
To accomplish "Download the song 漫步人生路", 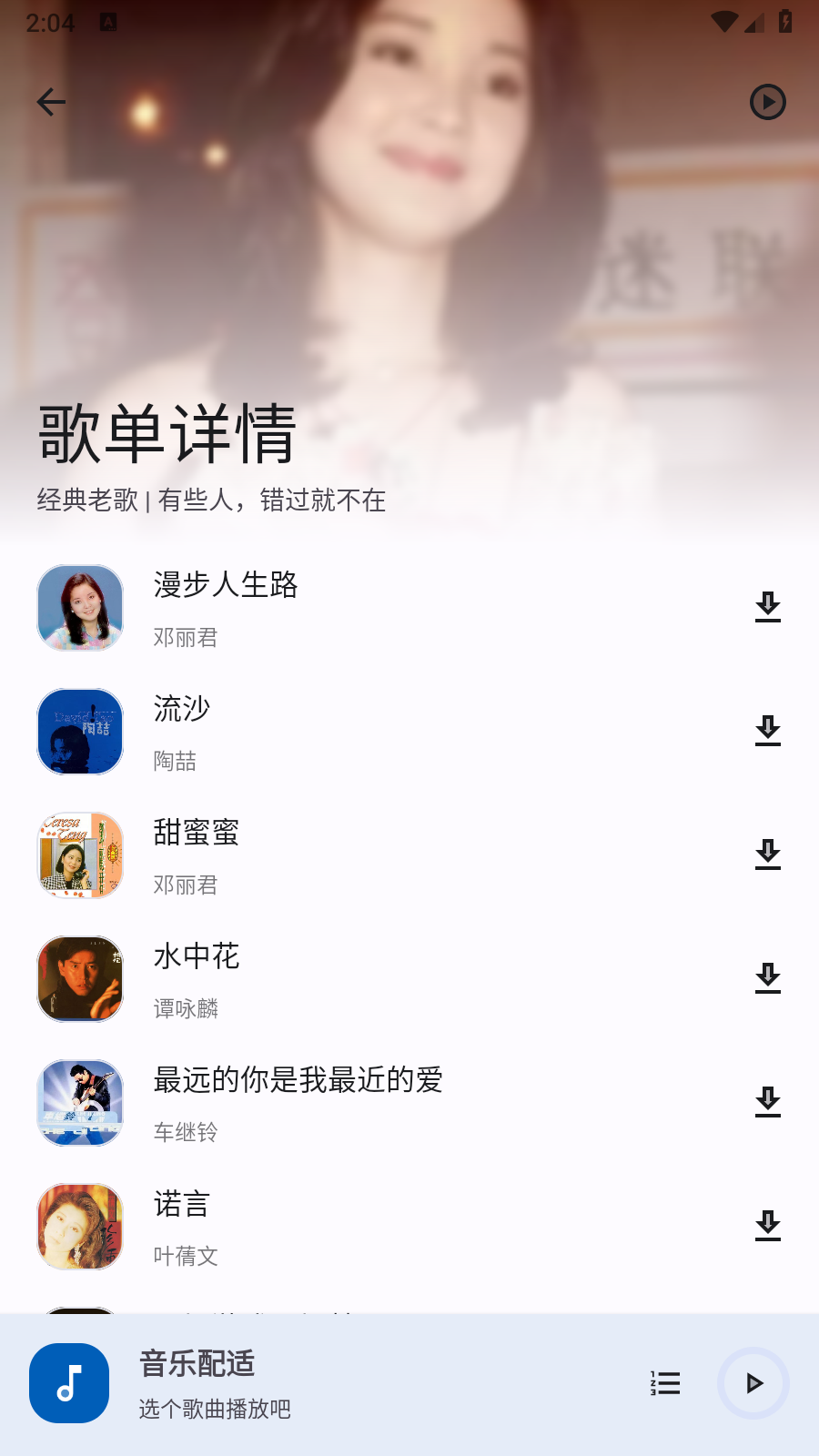I will click(769, 608).
